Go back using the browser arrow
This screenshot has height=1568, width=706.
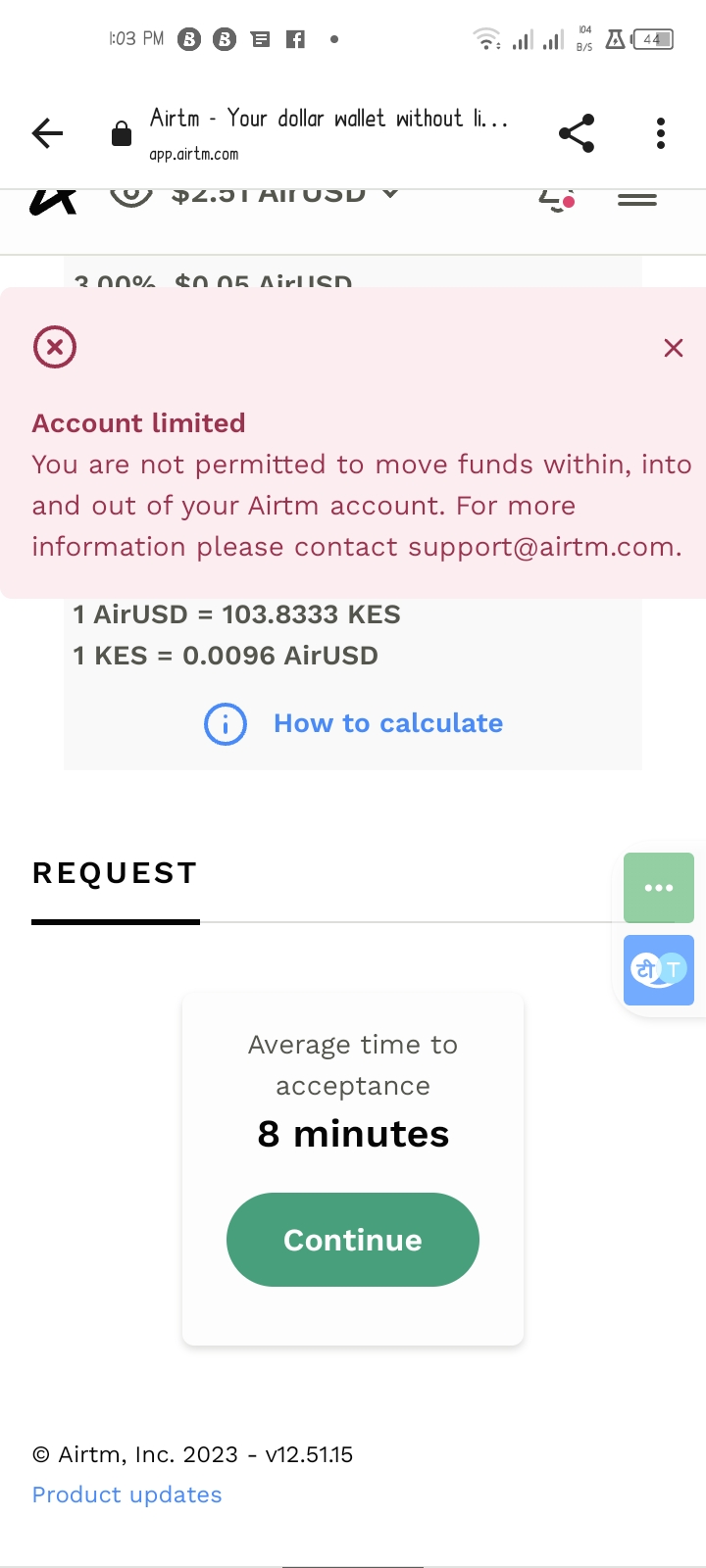click(x=47, y=133)
